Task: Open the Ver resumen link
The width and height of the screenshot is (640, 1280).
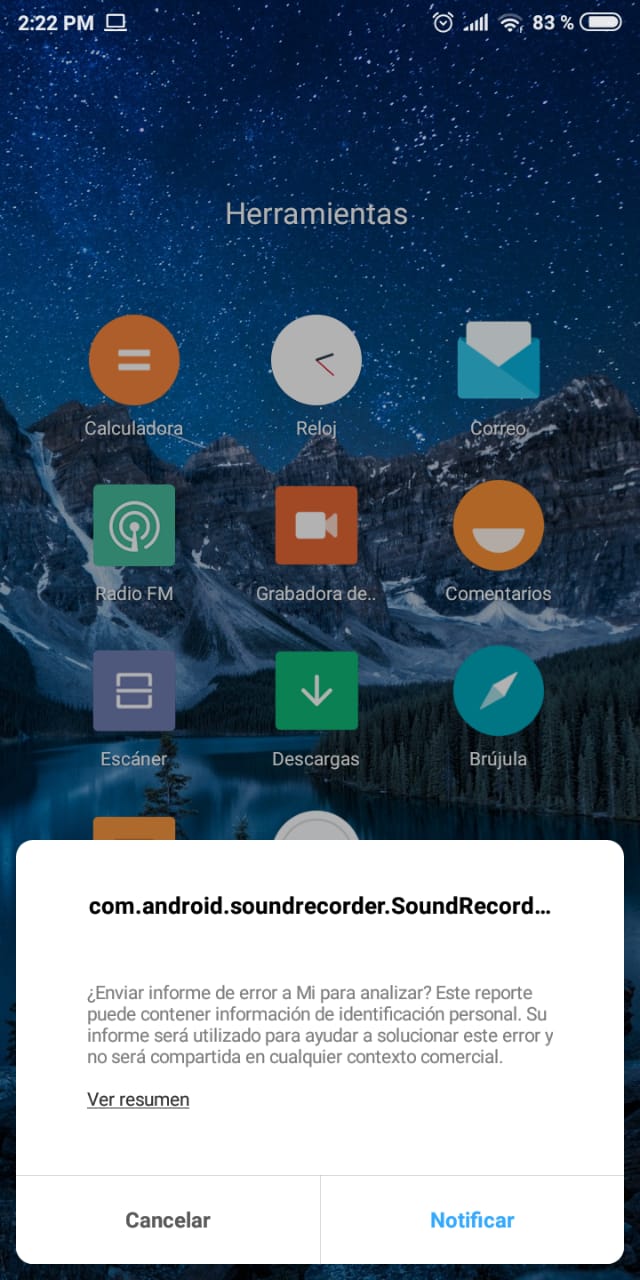Action: coord(138,1099)
